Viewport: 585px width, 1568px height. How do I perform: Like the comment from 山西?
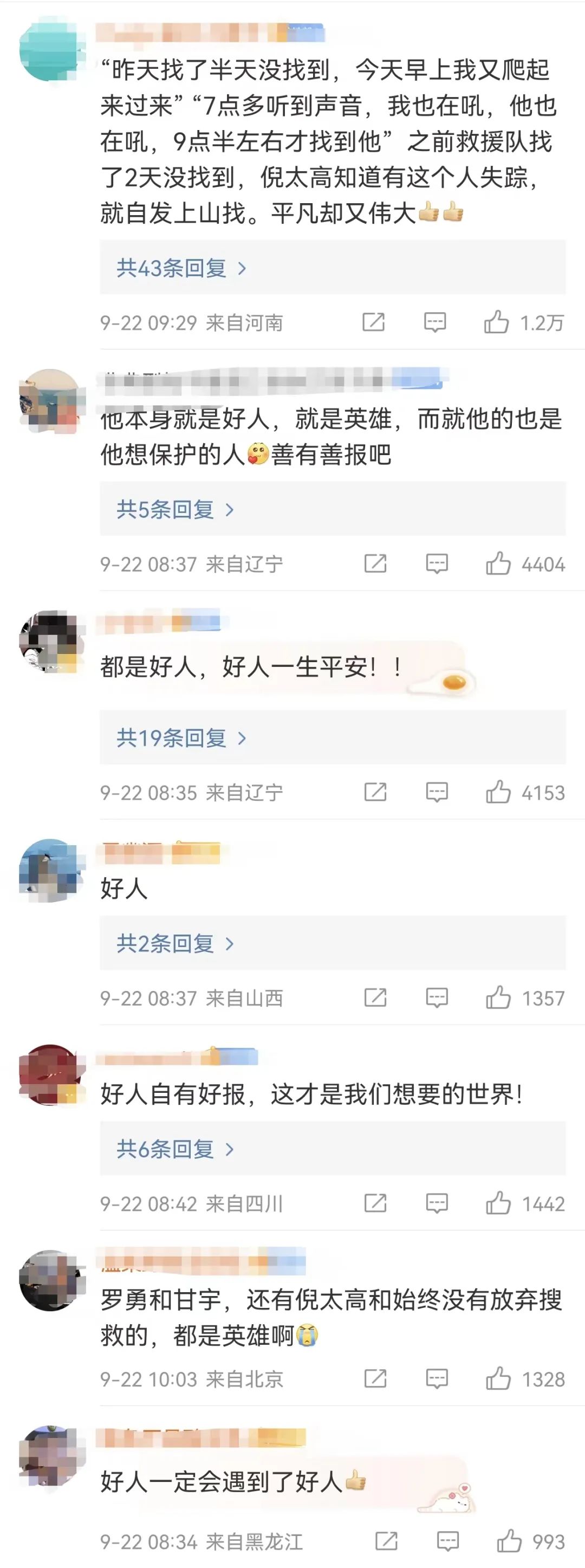(x=498, y=997)
